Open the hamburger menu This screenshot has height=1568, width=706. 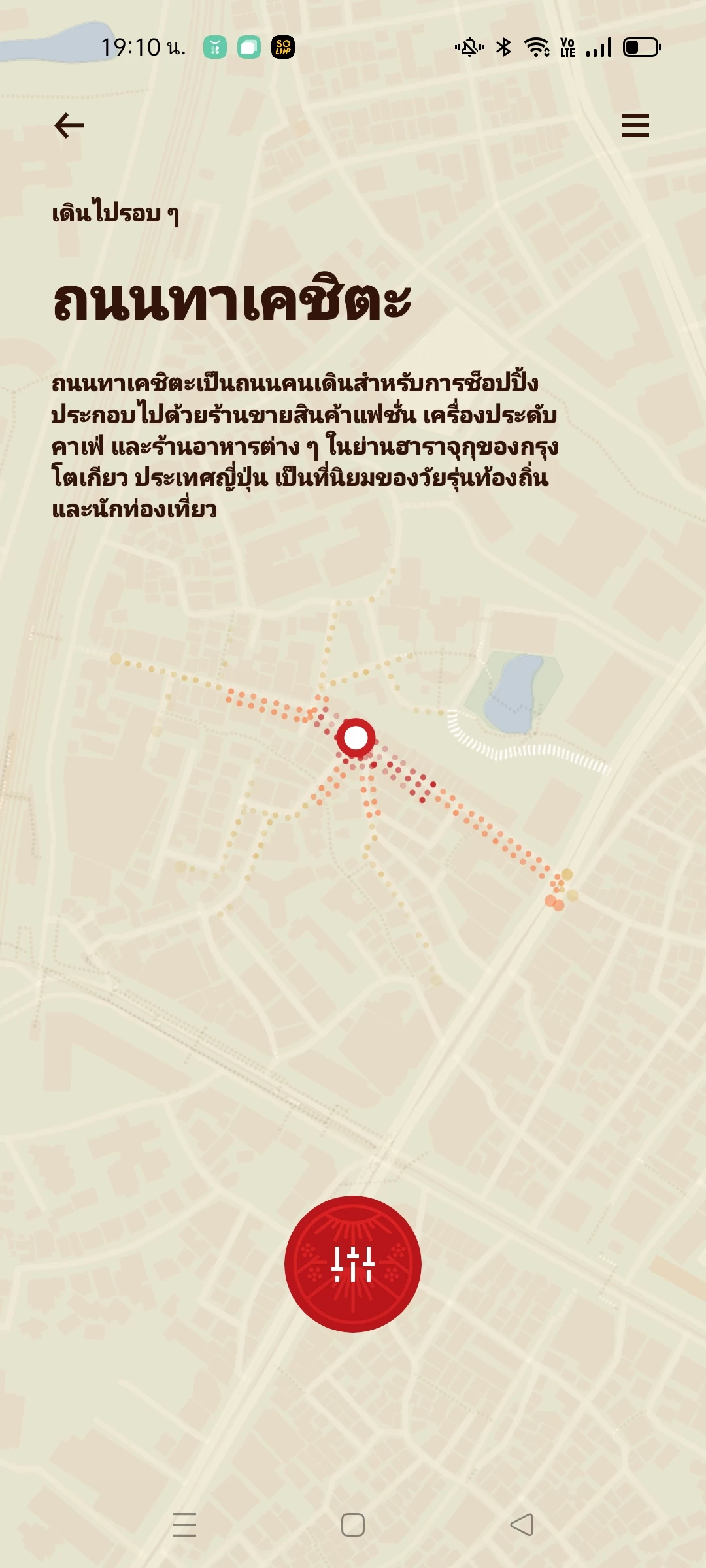[x=635, y=125]
